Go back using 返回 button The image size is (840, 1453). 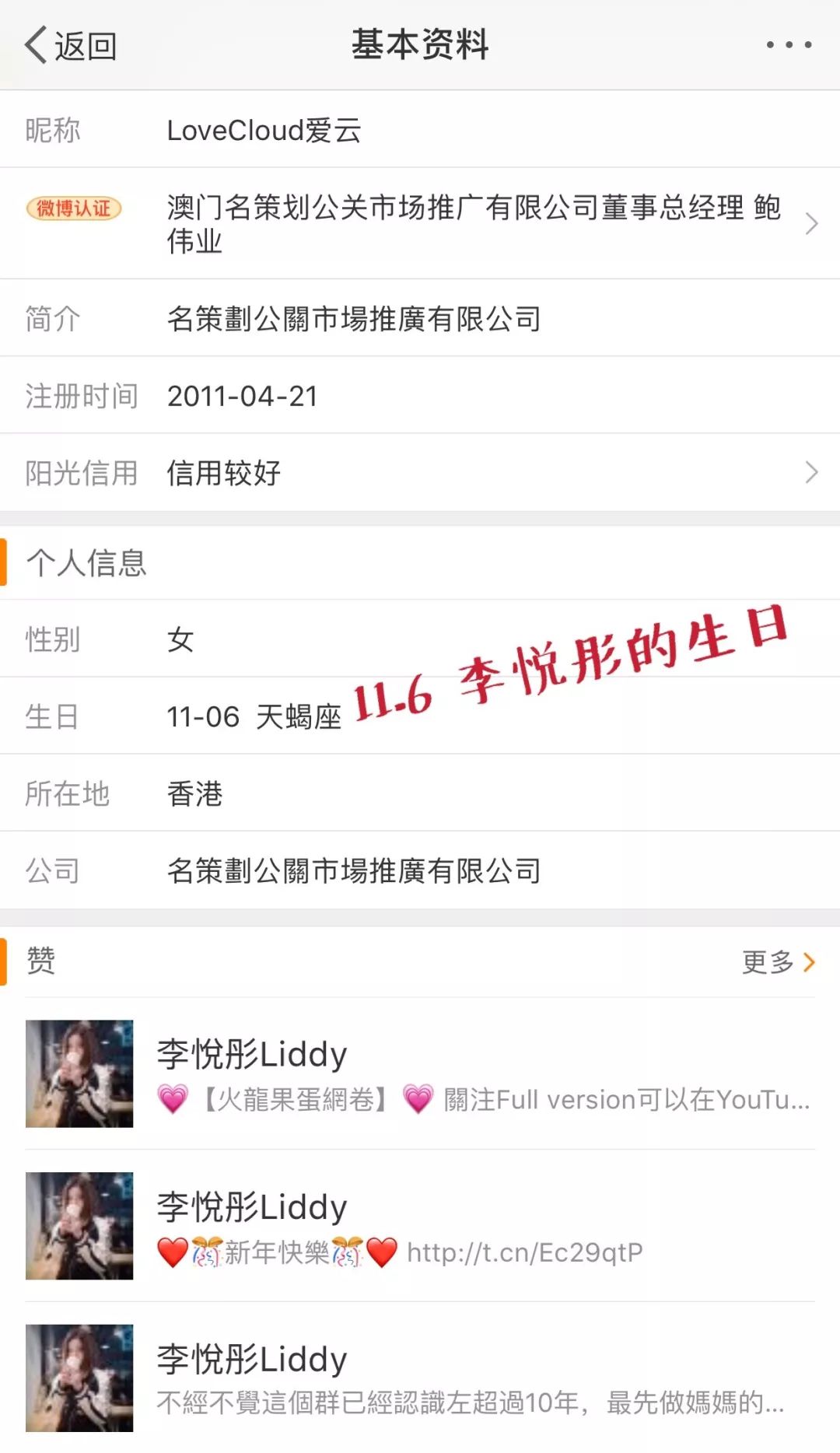(70, 45)
